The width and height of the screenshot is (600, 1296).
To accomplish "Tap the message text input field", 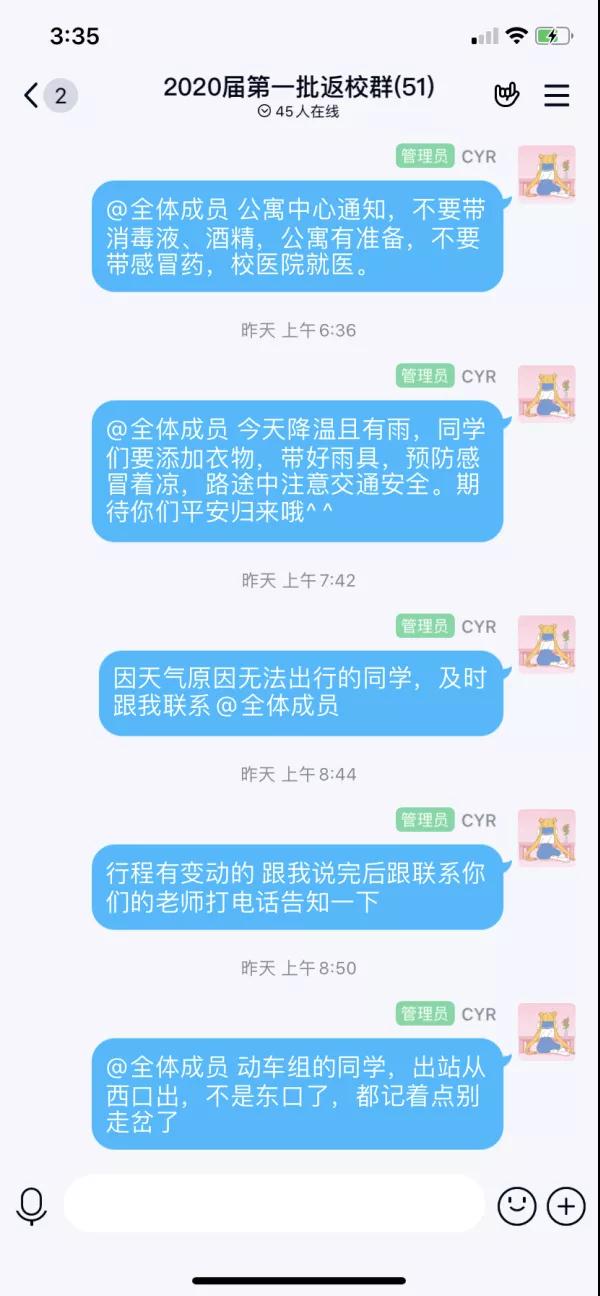I will pyautogui.click(x=274, y=1204).
